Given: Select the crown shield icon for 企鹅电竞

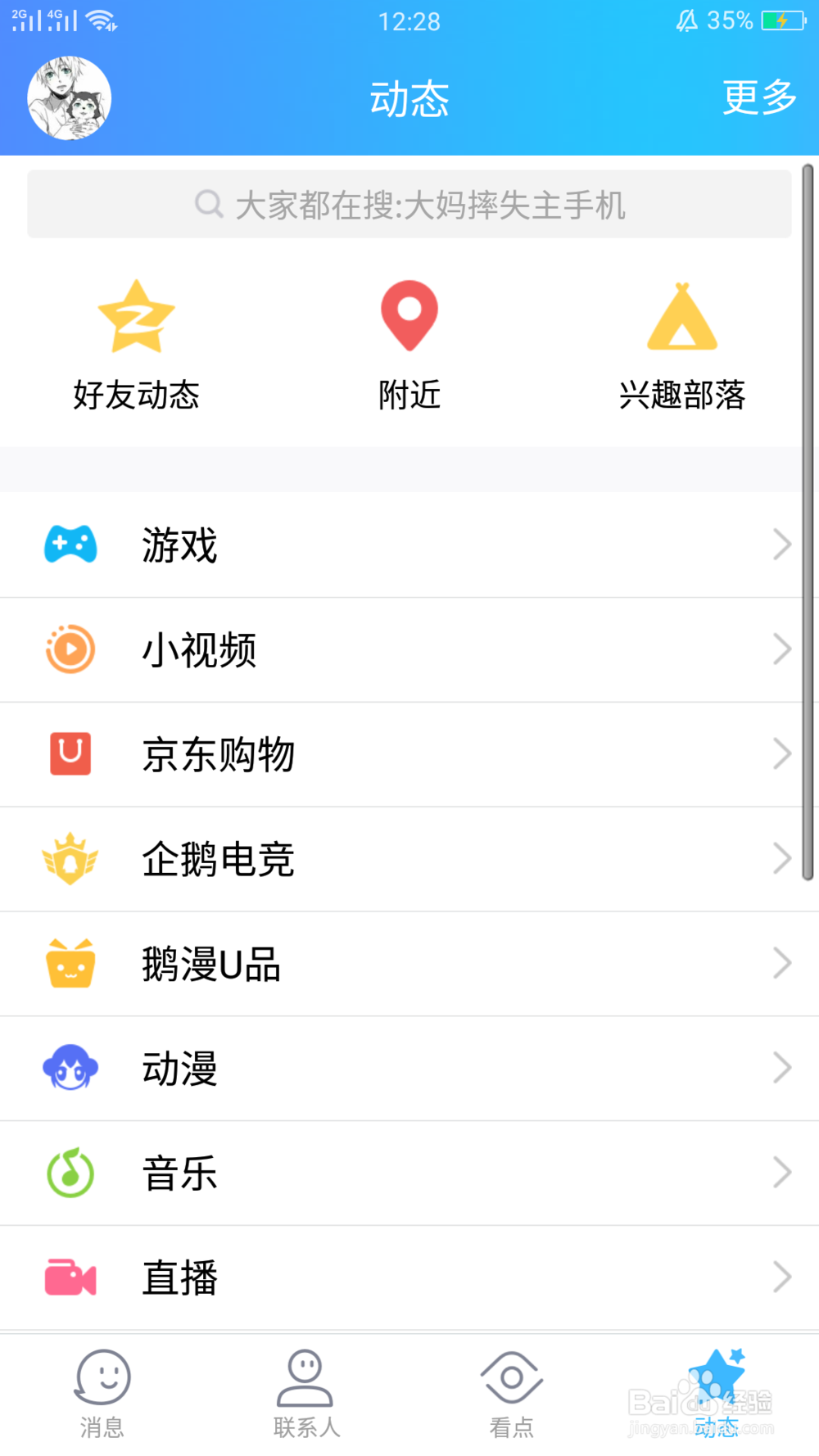Looking at the screenshot, I should pos(71,859).
